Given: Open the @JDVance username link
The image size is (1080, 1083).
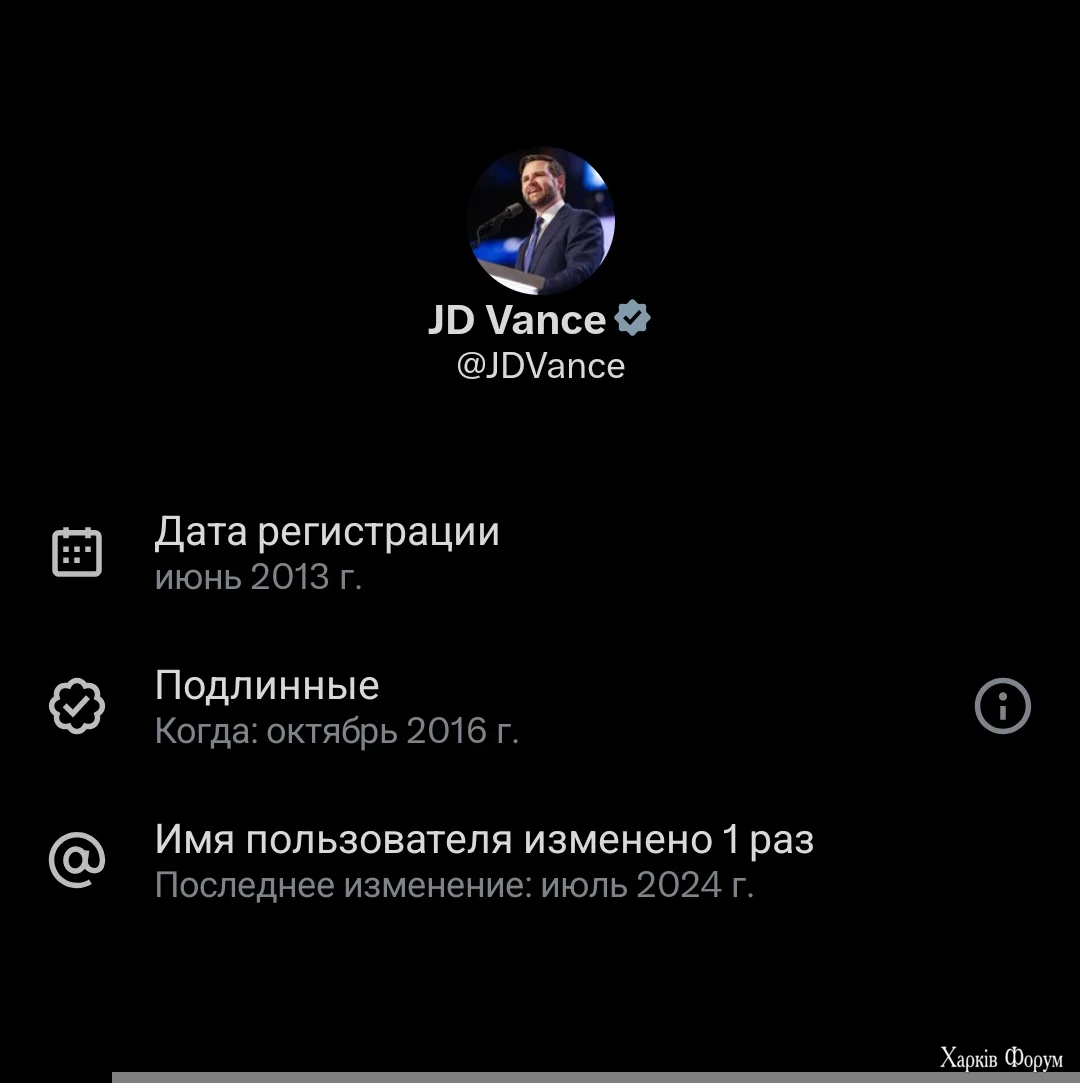Looking at the screenshot, I should pyautogui.click(x=540, y=366).
